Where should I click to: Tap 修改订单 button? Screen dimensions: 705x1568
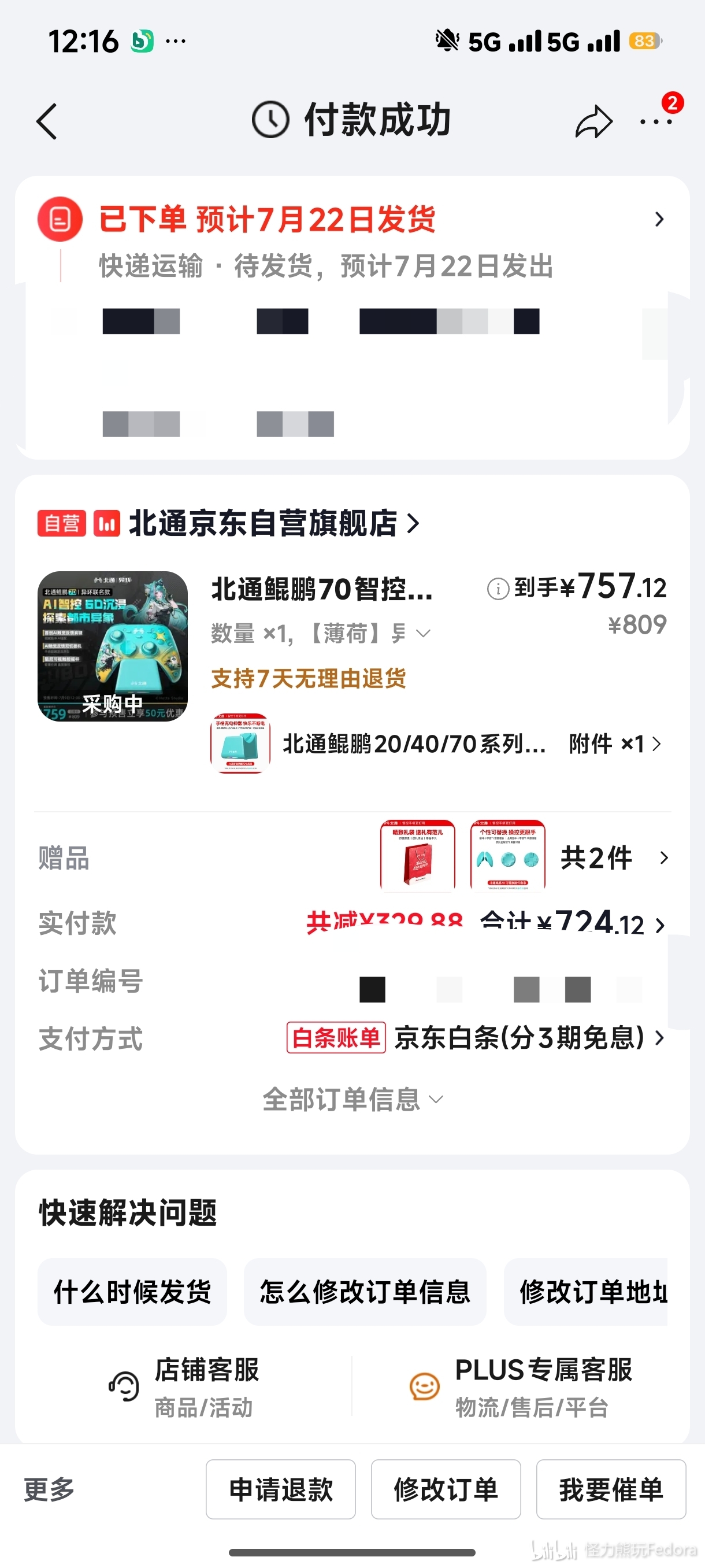click(446, 1489)
